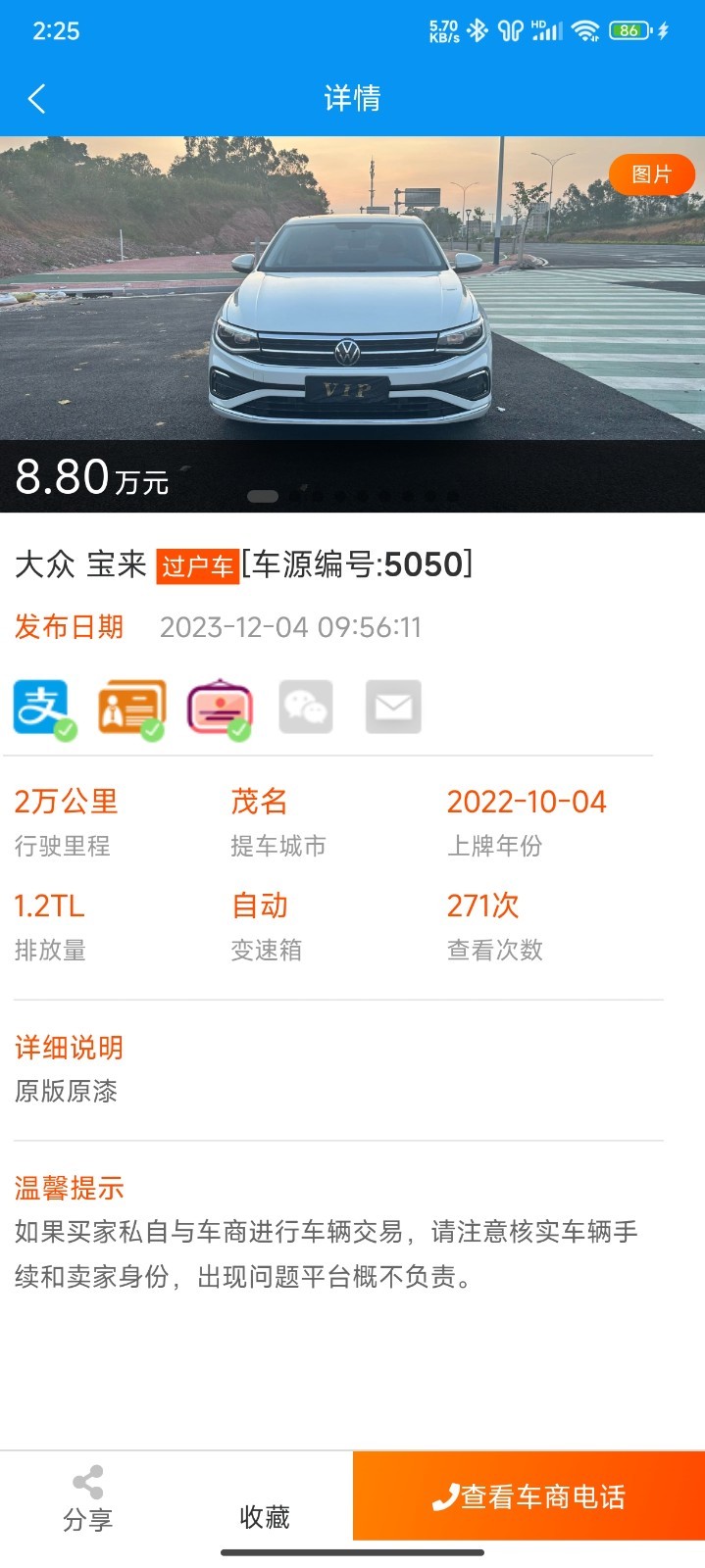Tap the email envelope icon
This screenshot has width=705, height=1568.
(x=393, y=707)
